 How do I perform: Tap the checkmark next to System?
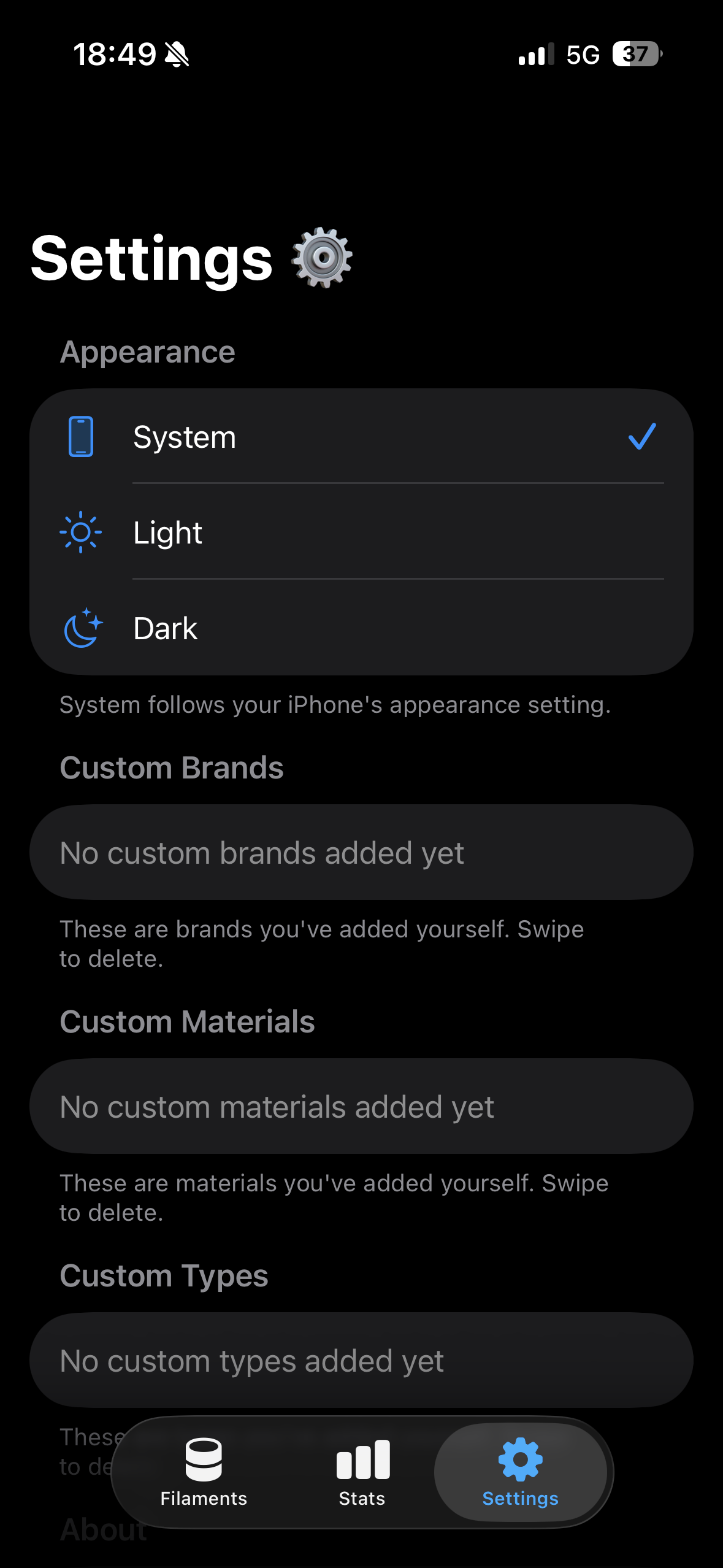pyautogui.click(x=641, y=437)
